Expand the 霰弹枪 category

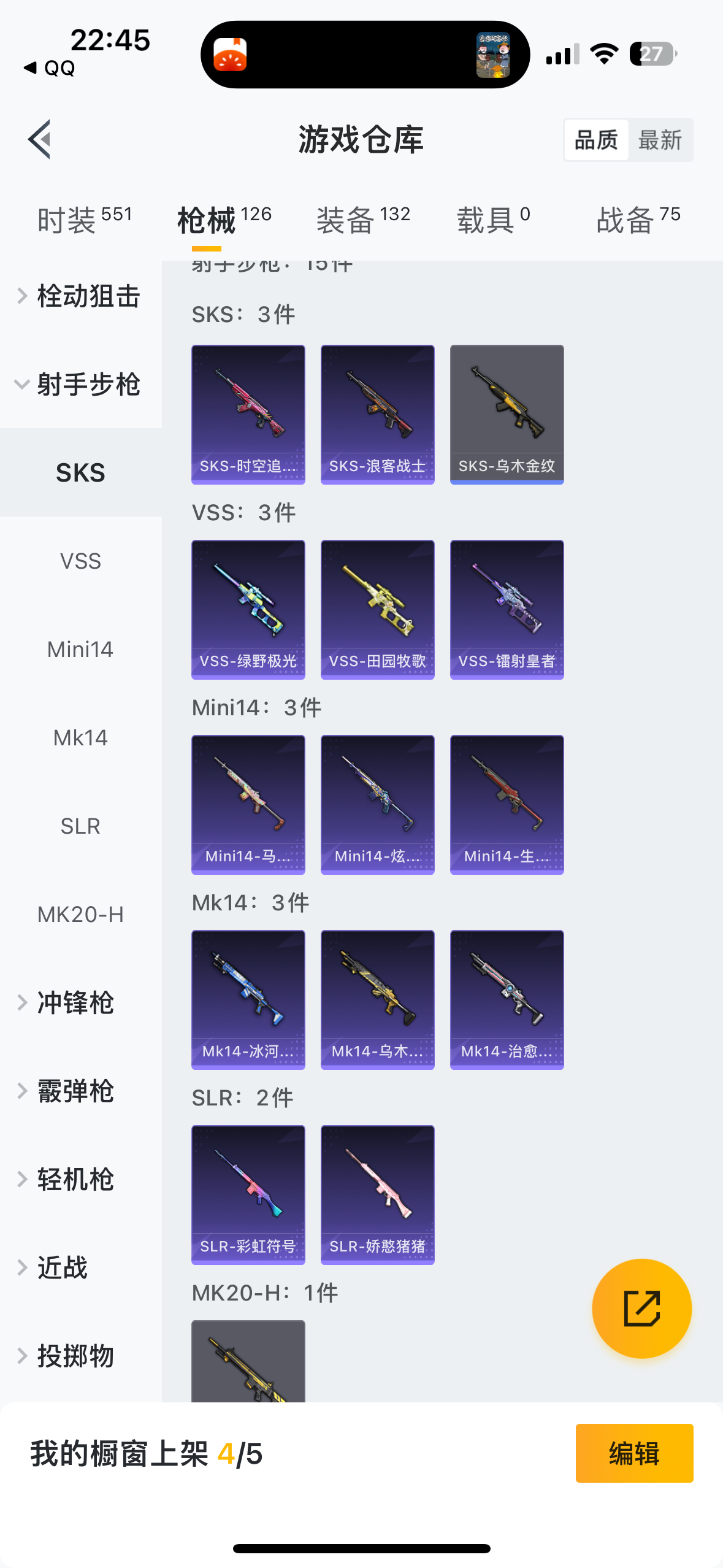click(x=75, y=1091)
